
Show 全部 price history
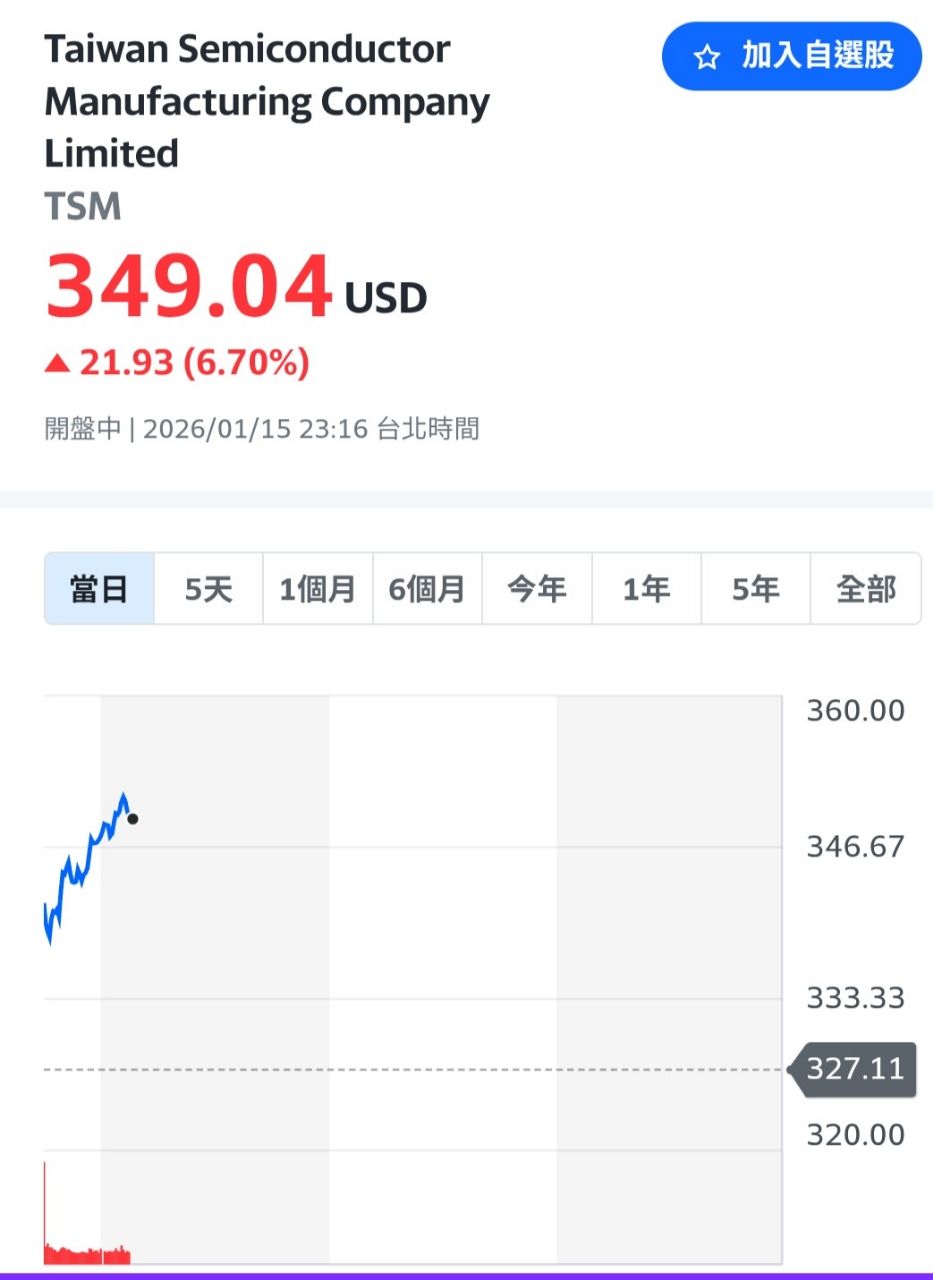(x=865, y=589)
